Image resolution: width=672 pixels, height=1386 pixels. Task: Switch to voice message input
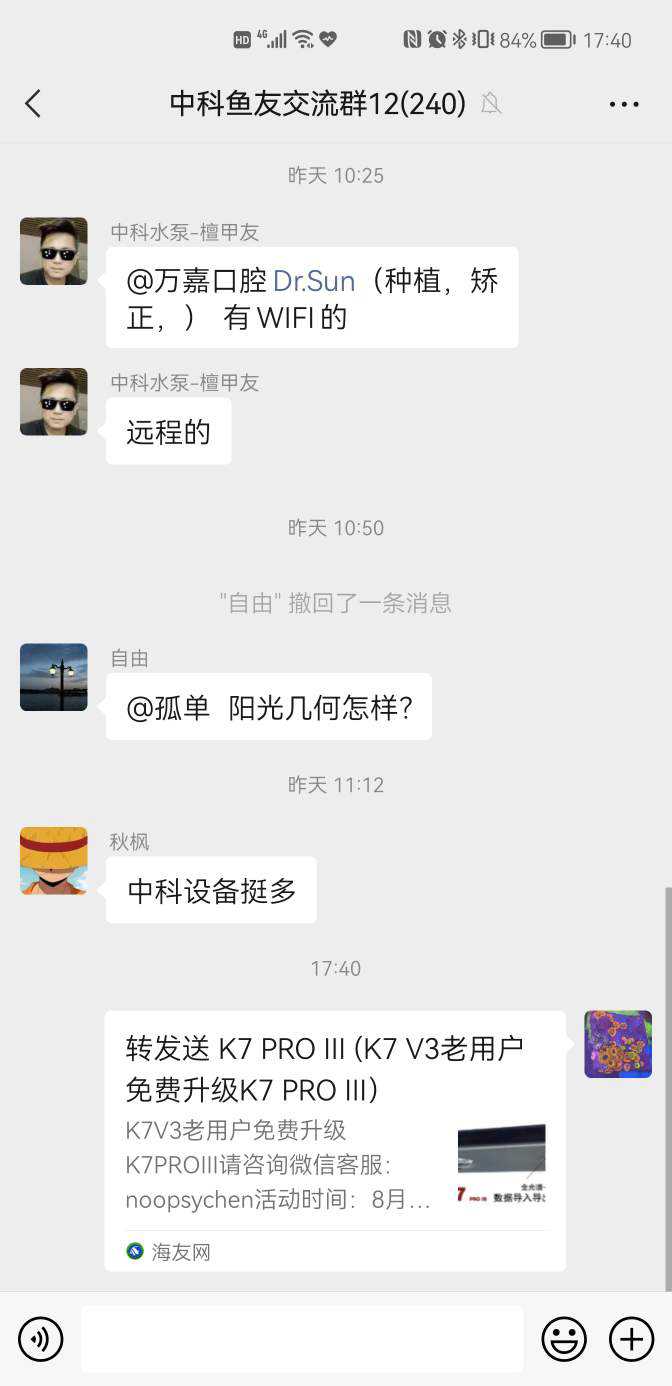tap(41, 1339)
